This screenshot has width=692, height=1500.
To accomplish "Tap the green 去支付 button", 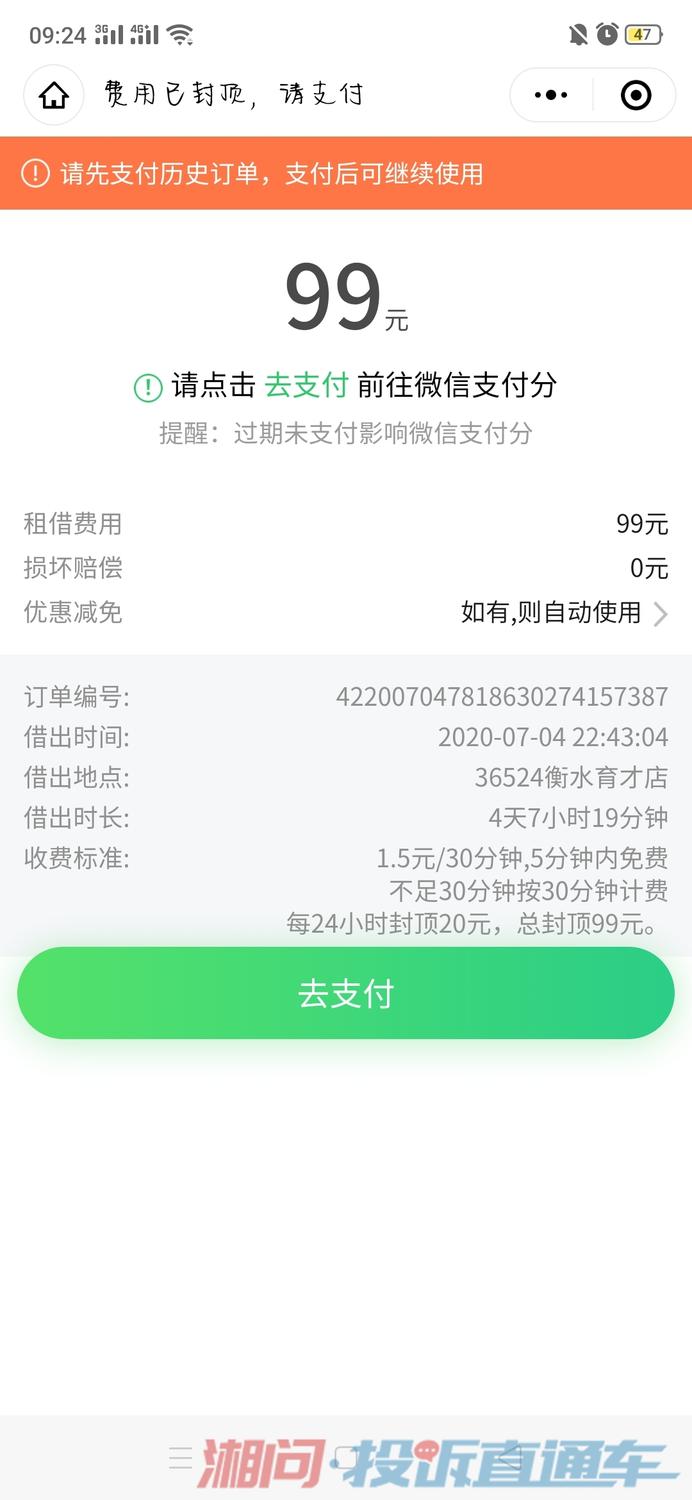I will click(x=346, y=993).
